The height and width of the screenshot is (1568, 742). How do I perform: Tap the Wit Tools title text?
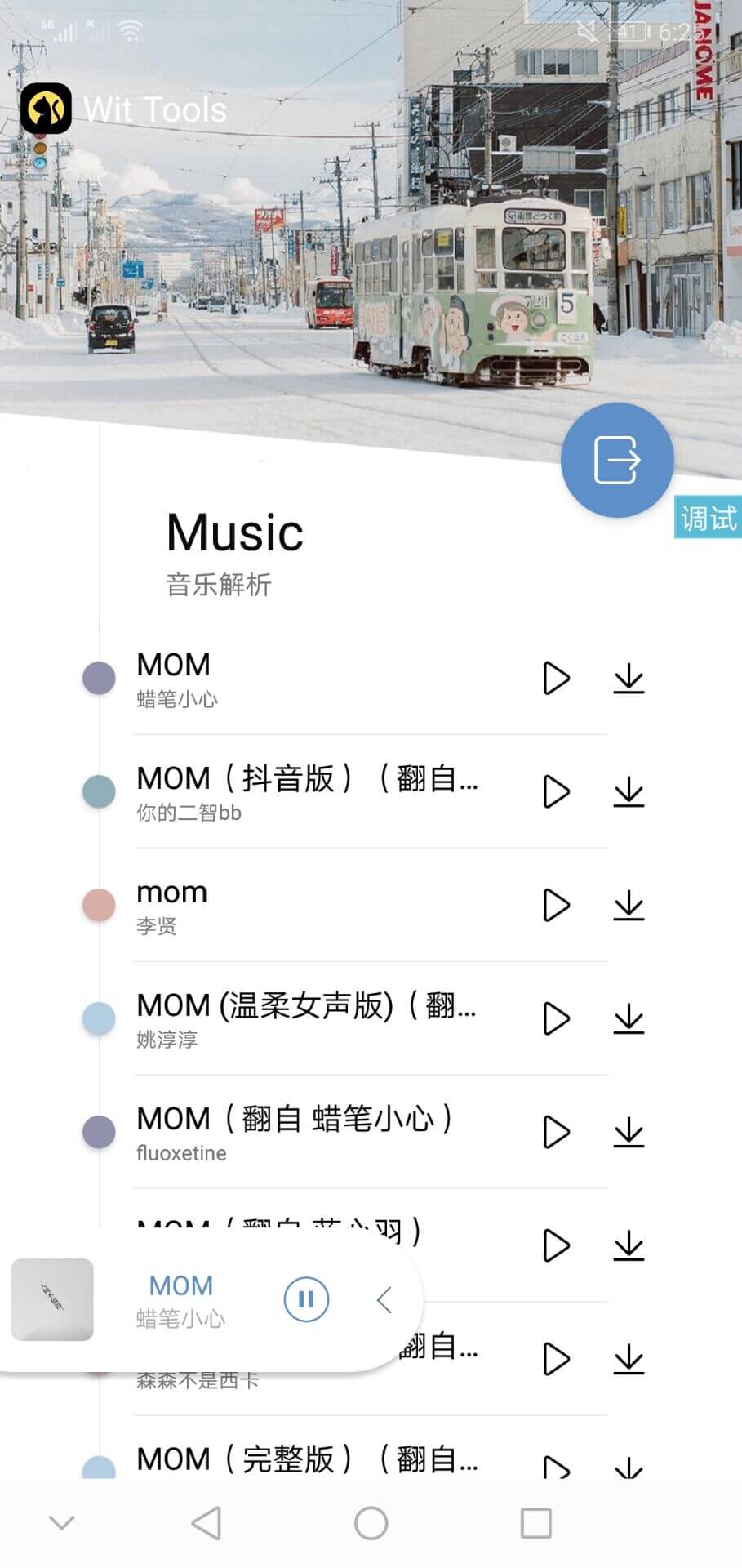[x=153, y=109]
